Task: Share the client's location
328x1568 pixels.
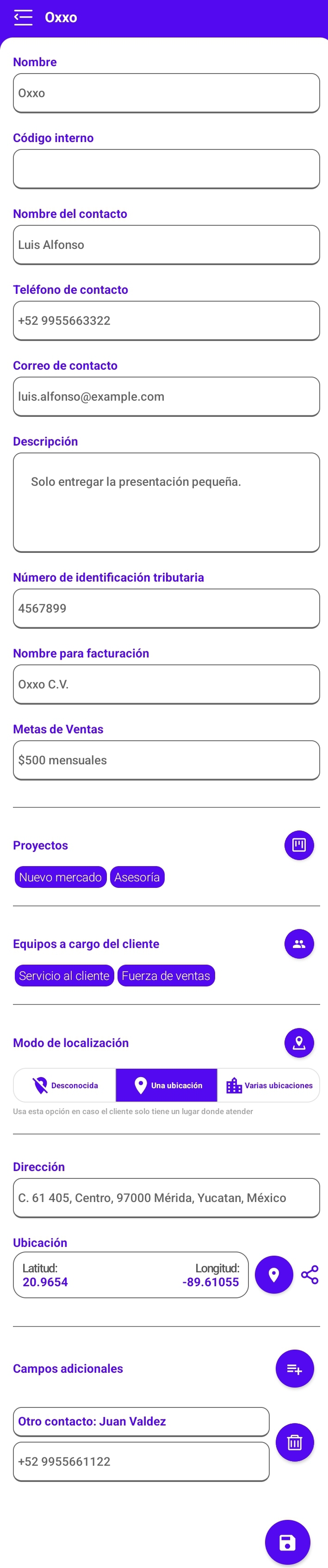Action: pyautogui.click(x=310, y=1275)
